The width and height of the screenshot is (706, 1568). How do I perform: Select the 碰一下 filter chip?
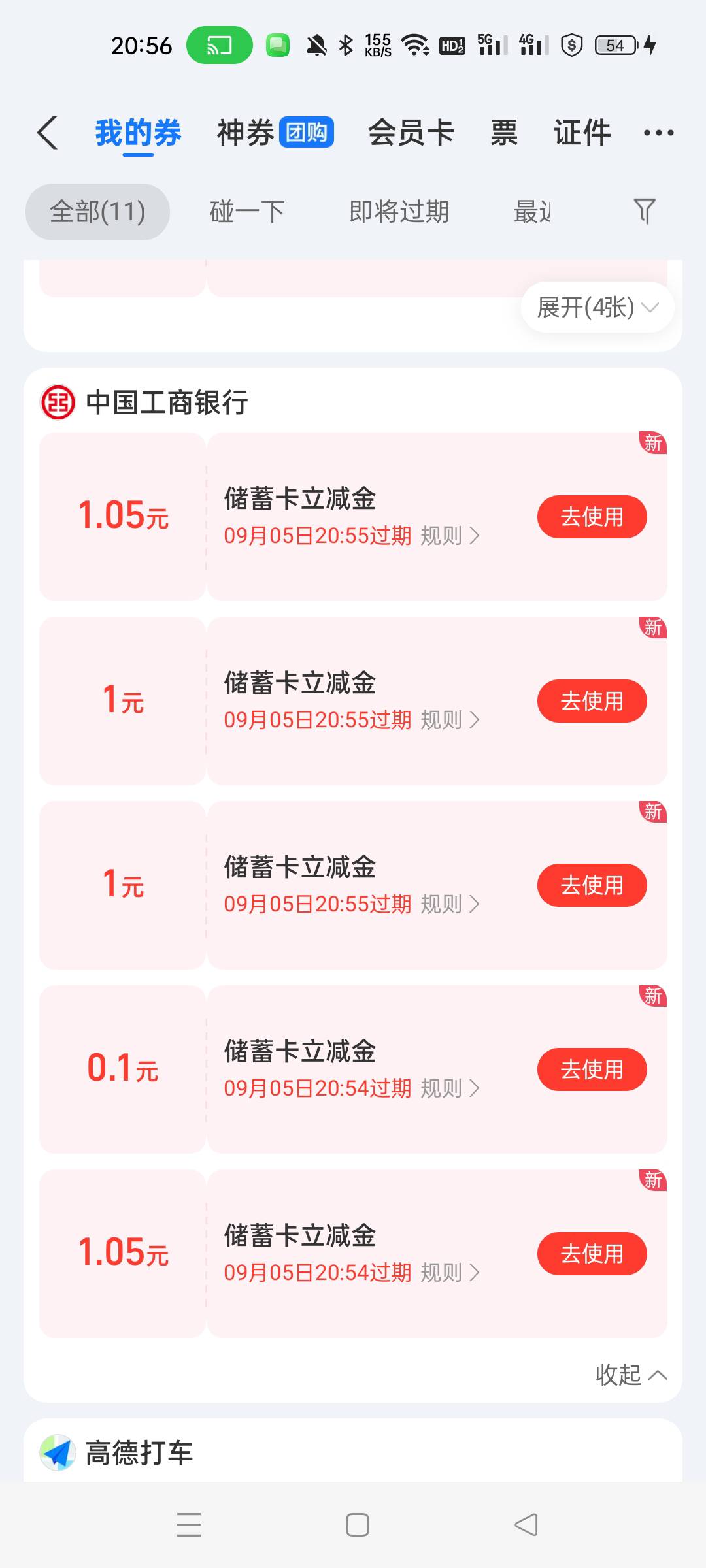tap(247, 212)
